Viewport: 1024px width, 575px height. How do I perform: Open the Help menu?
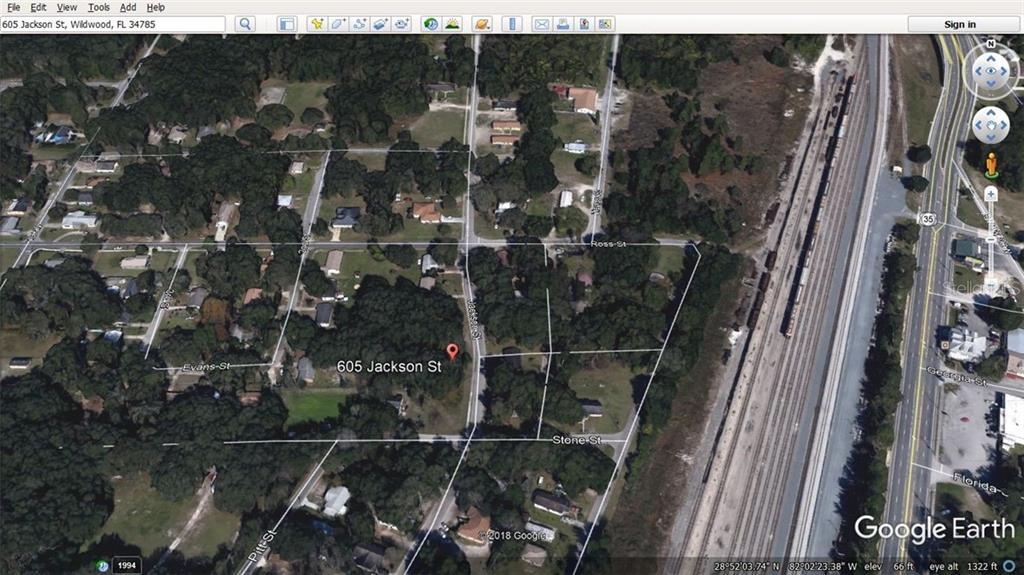tap(156, 7)
